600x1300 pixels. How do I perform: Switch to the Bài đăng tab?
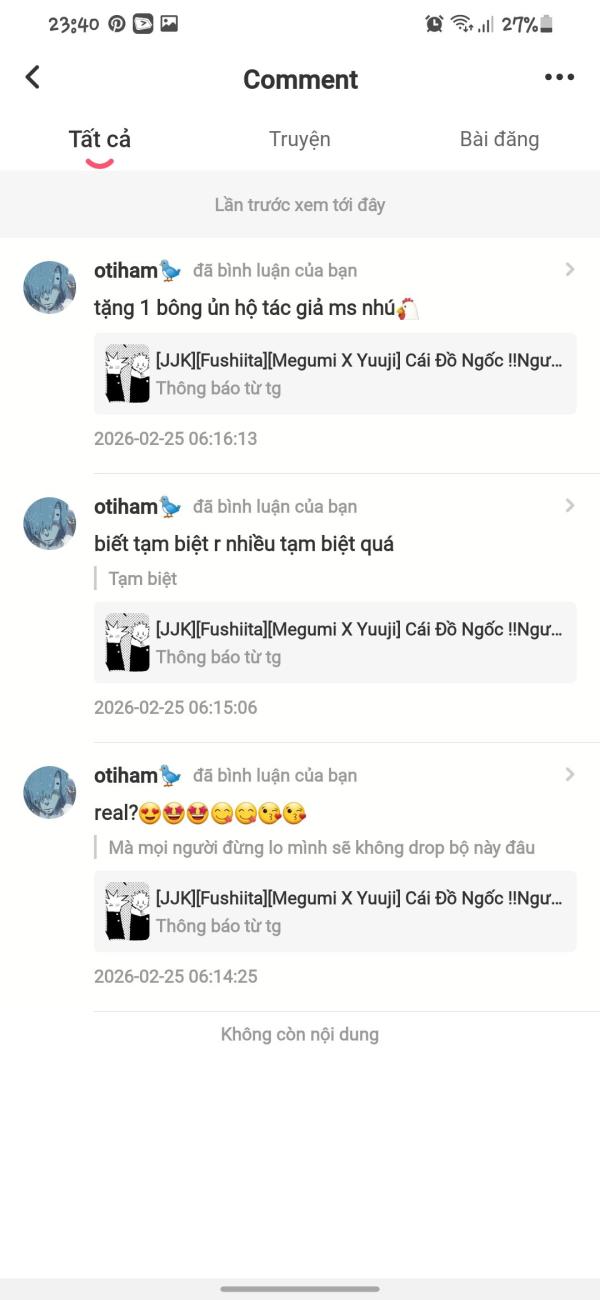pos(499,139)
